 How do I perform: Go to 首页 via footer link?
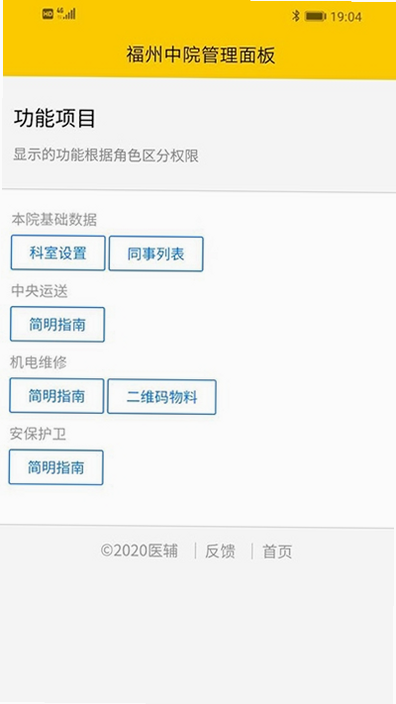pos(277,551)
